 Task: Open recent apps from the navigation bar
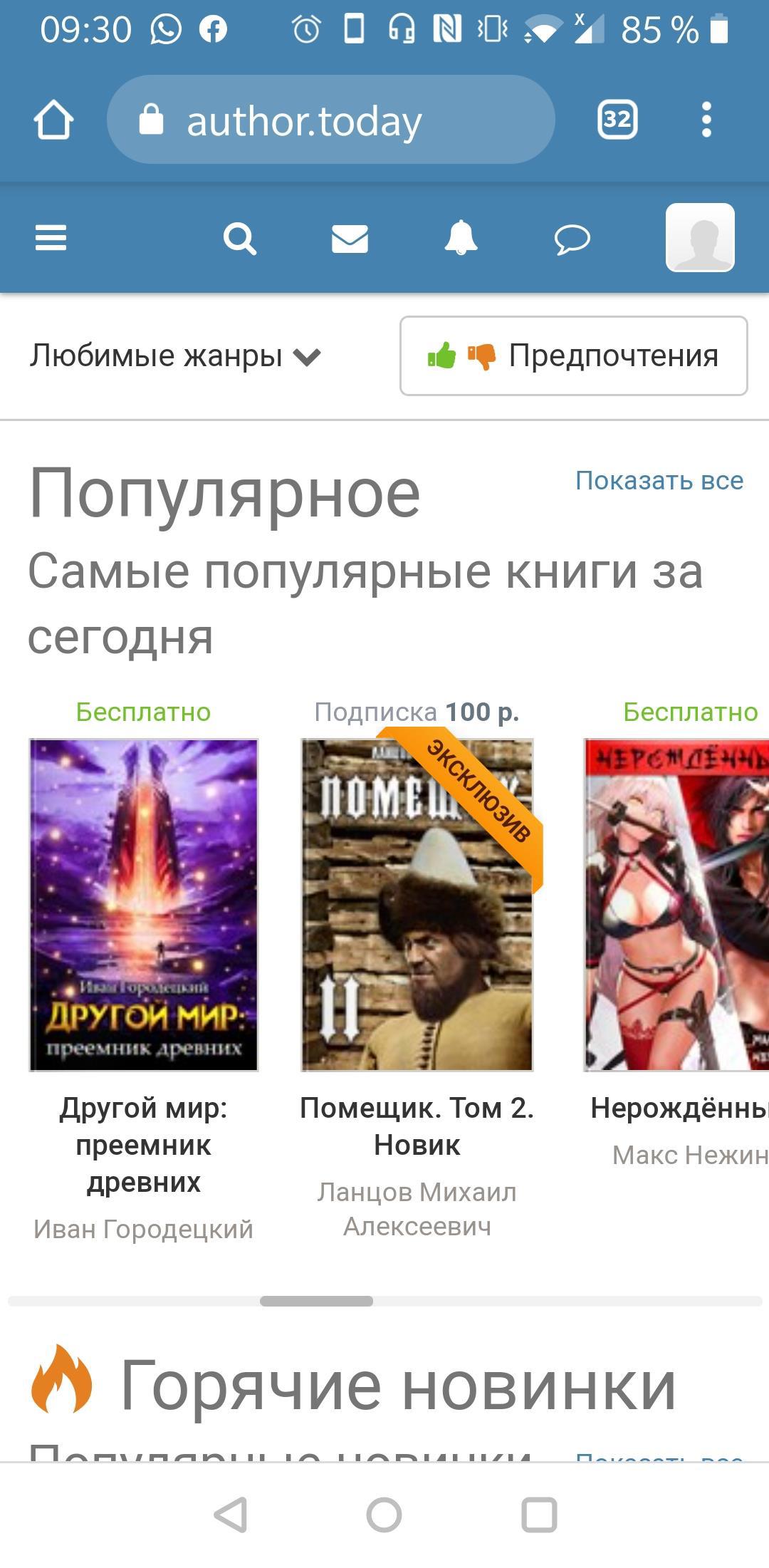[x=539, y=1514]
